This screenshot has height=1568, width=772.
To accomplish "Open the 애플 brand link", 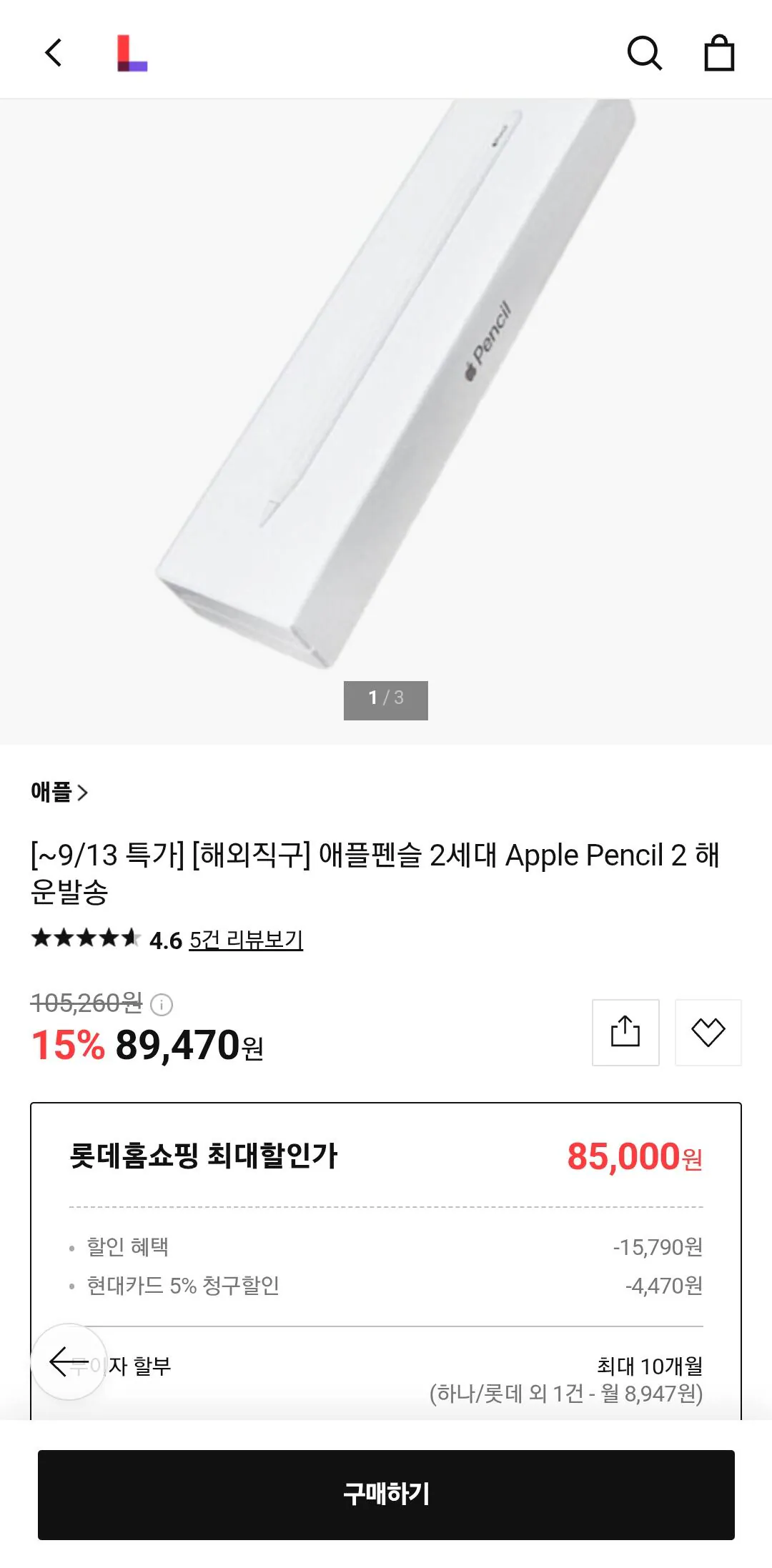I will pos(59,792).
